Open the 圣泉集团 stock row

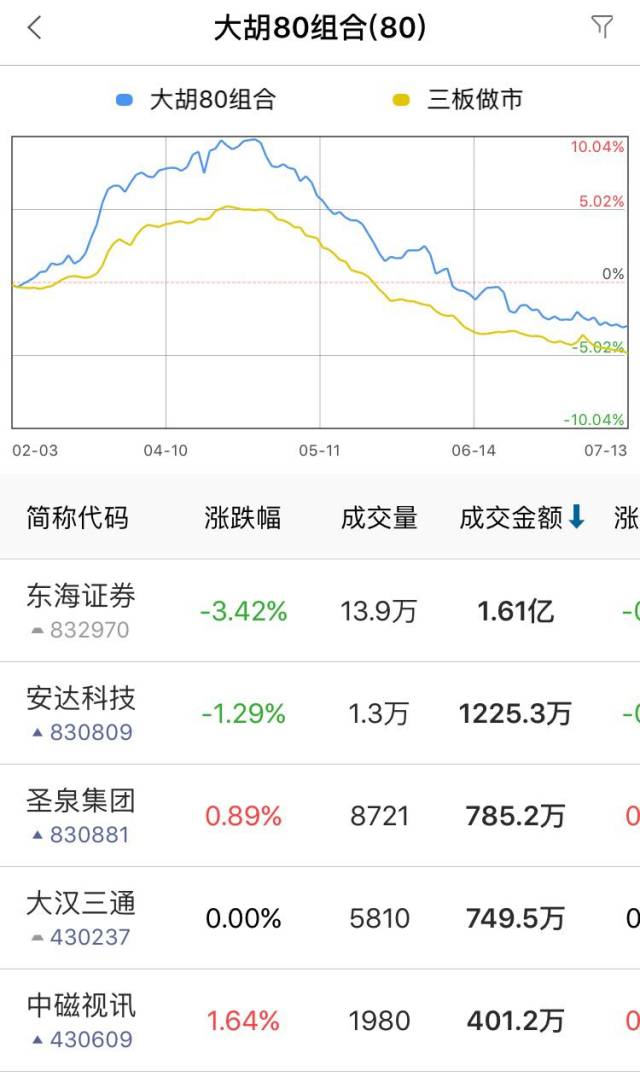[x=320, y=815]
